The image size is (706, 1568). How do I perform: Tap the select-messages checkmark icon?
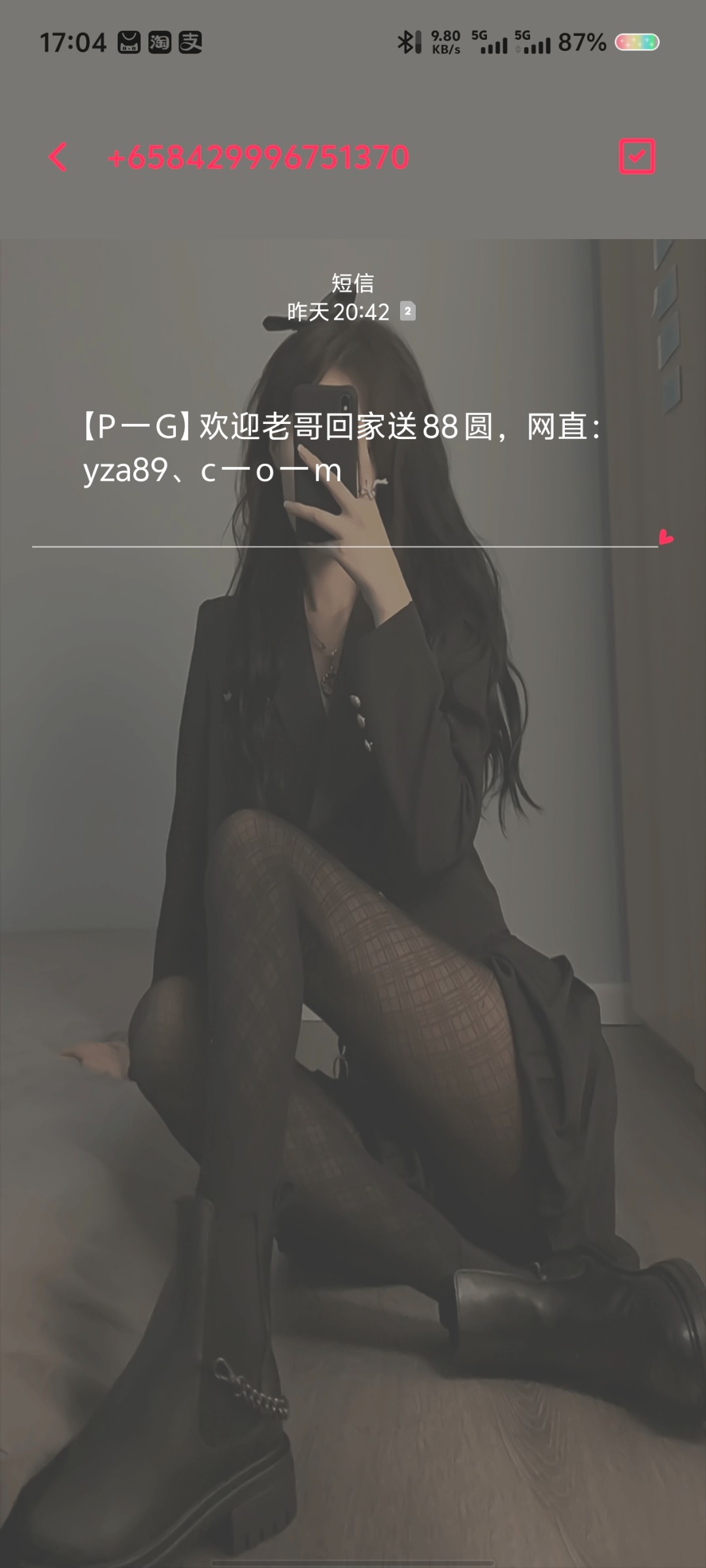(637, 157)
